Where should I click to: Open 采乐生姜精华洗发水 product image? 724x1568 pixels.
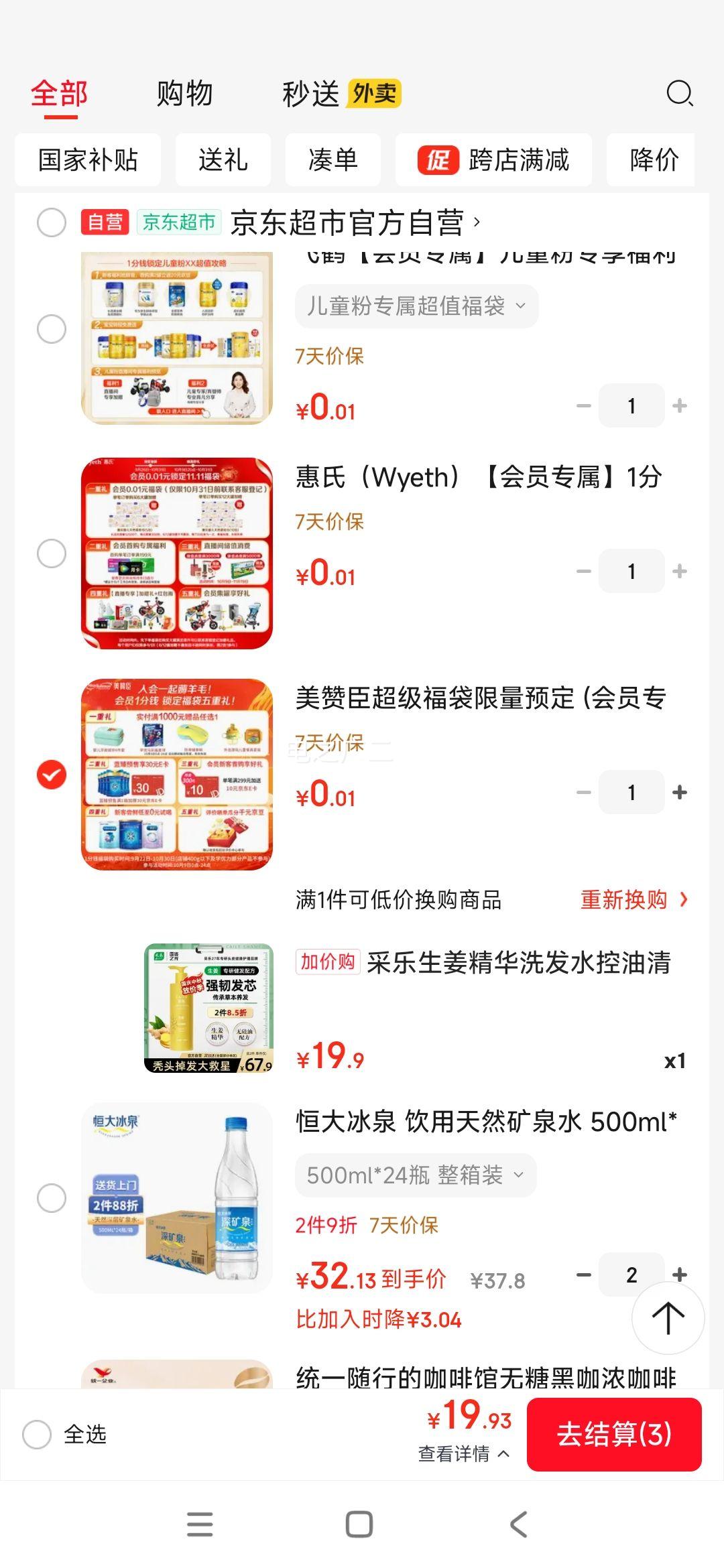(x=208, y=1008)
